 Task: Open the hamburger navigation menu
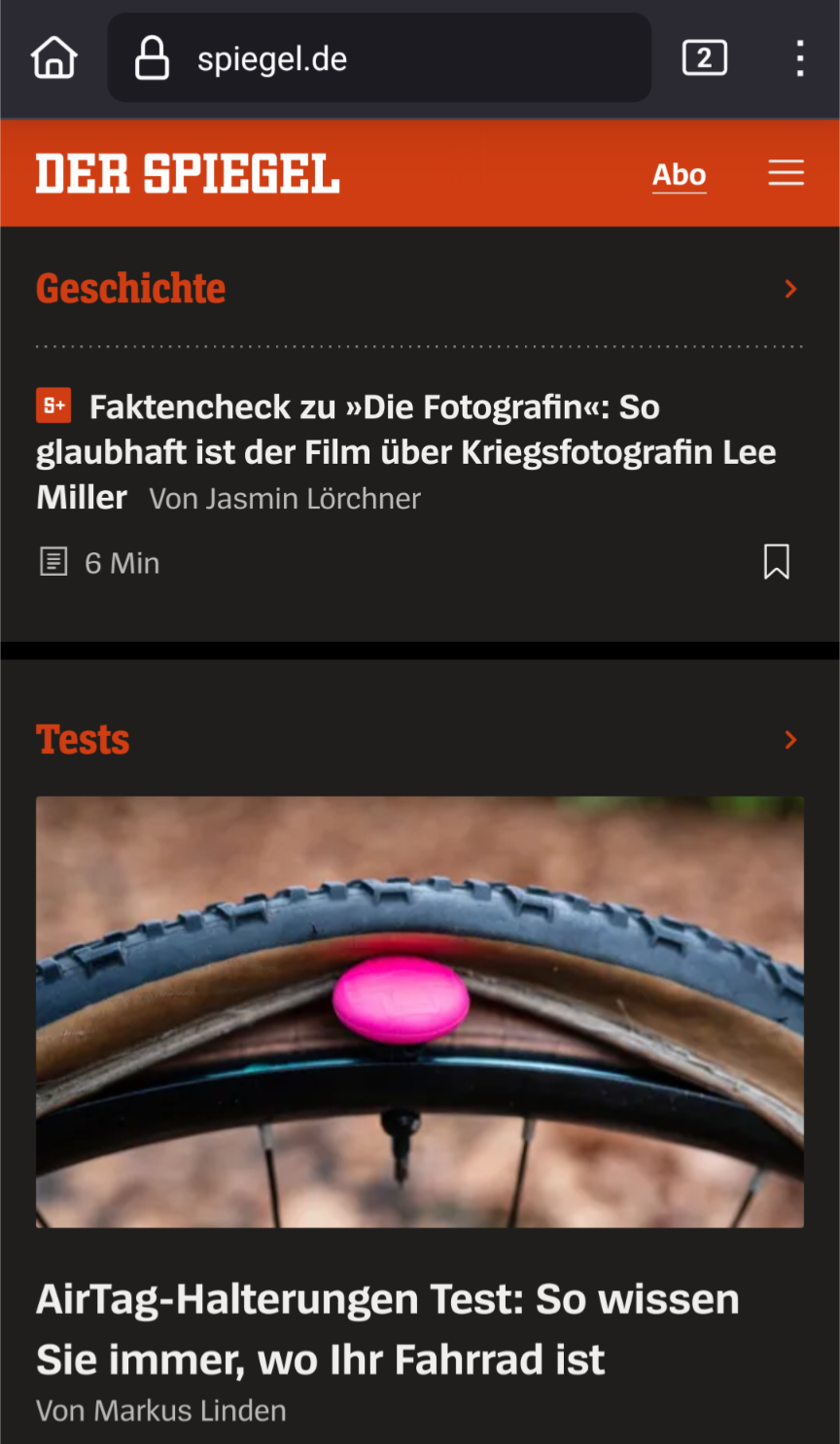(x=786, y=173)
